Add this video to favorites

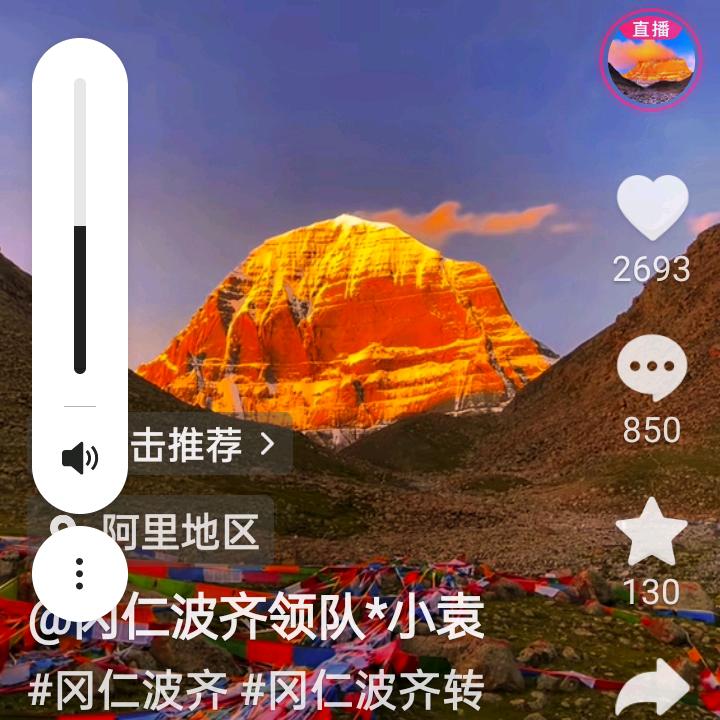coord(652,531)
